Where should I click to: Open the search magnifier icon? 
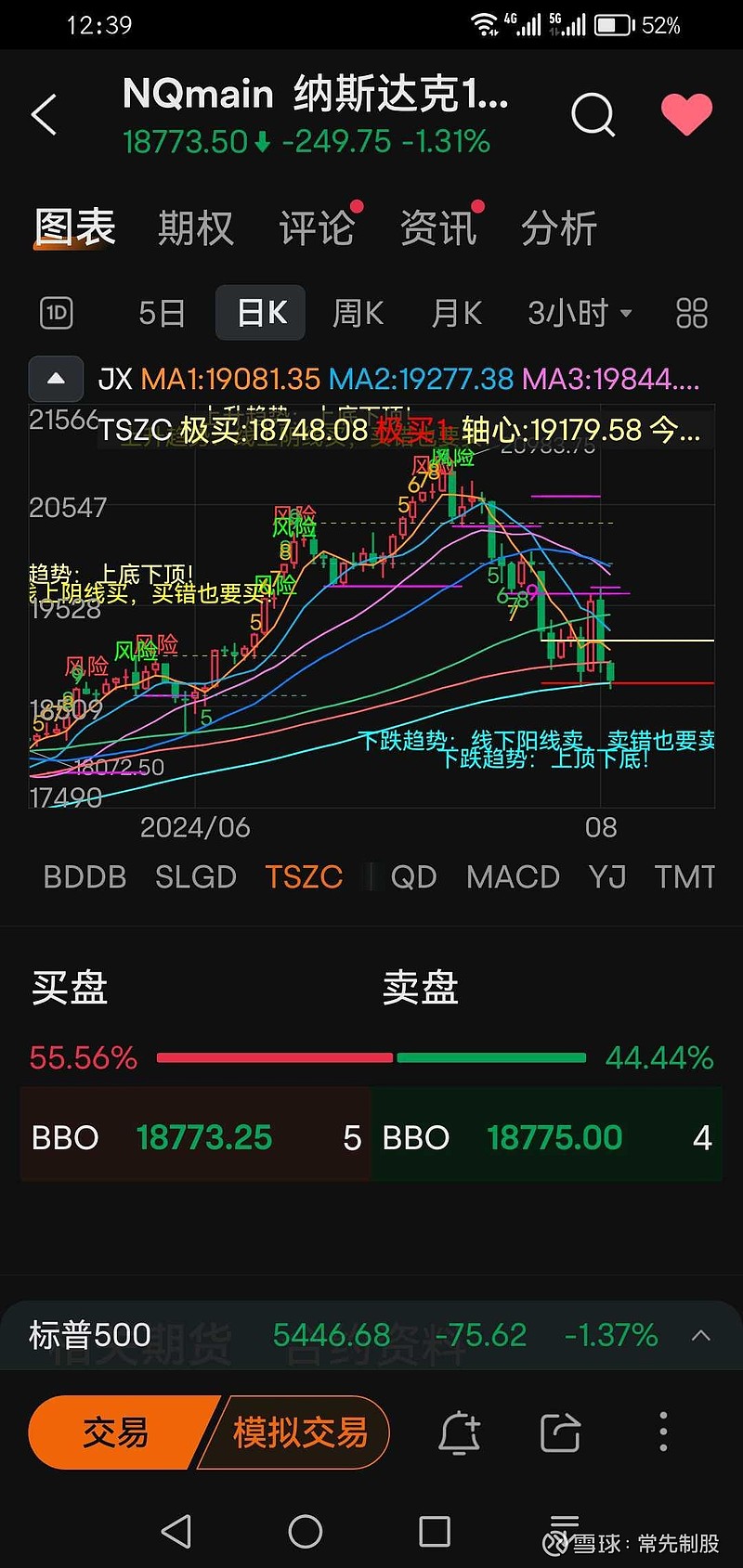click(x=593, y=115)
